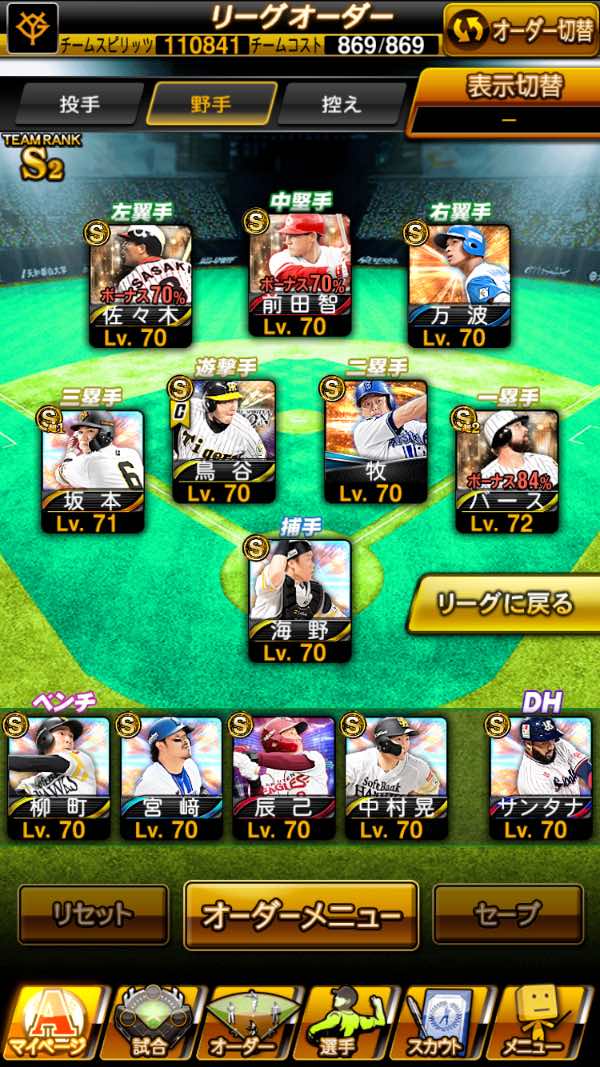Switch to the 控え tab
The image size is (600, 1067).
tap(342, 104)
